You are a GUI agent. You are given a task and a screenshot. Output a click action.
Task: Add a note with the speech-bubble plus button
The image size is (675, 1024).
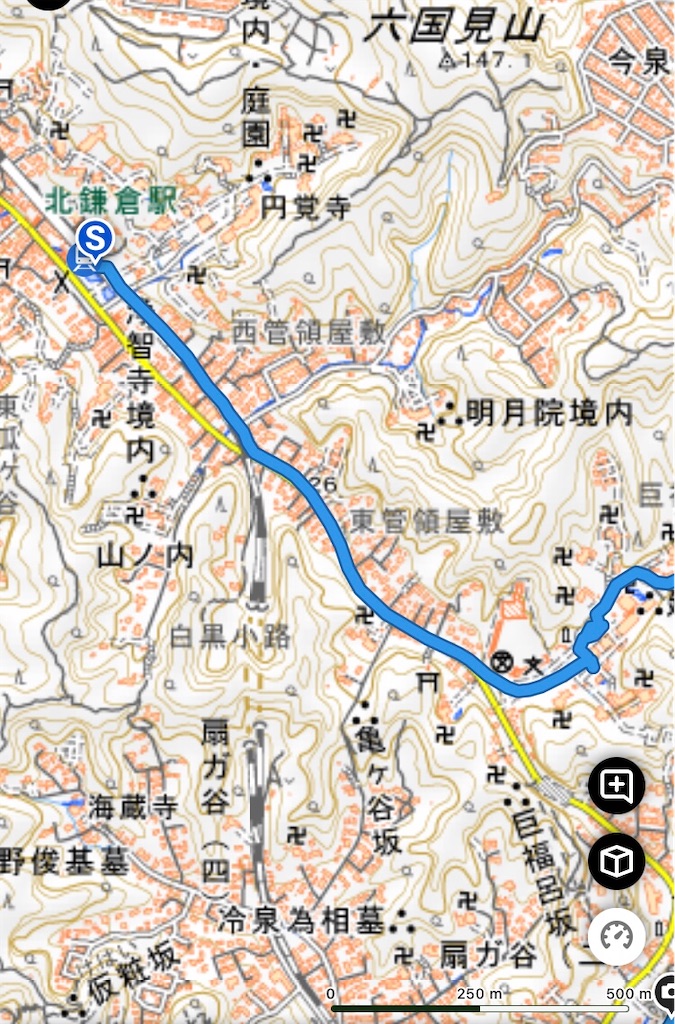(x=616, y=787)
